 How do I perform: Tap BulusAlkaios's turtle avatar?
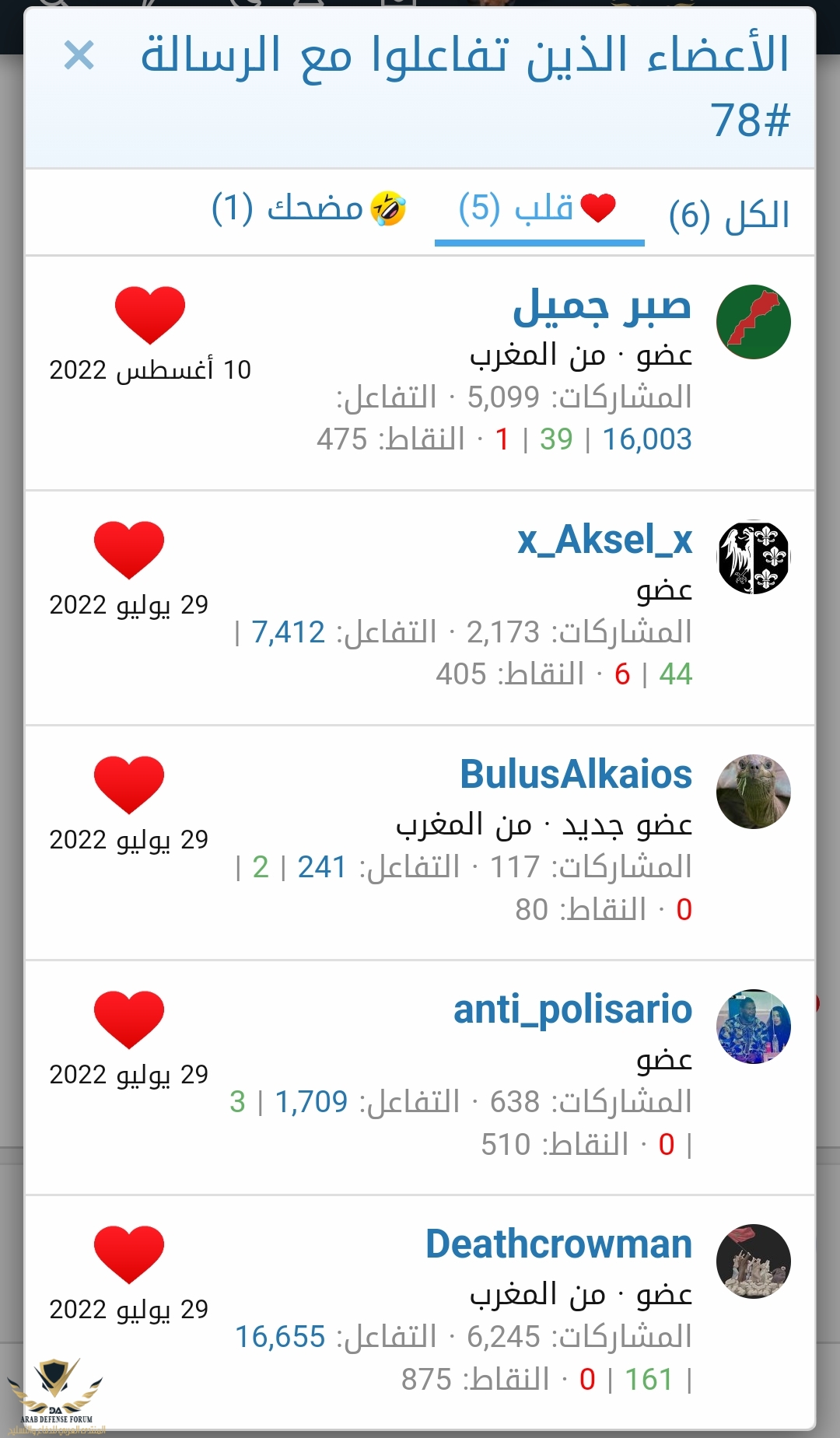click(x=753, y=792)
